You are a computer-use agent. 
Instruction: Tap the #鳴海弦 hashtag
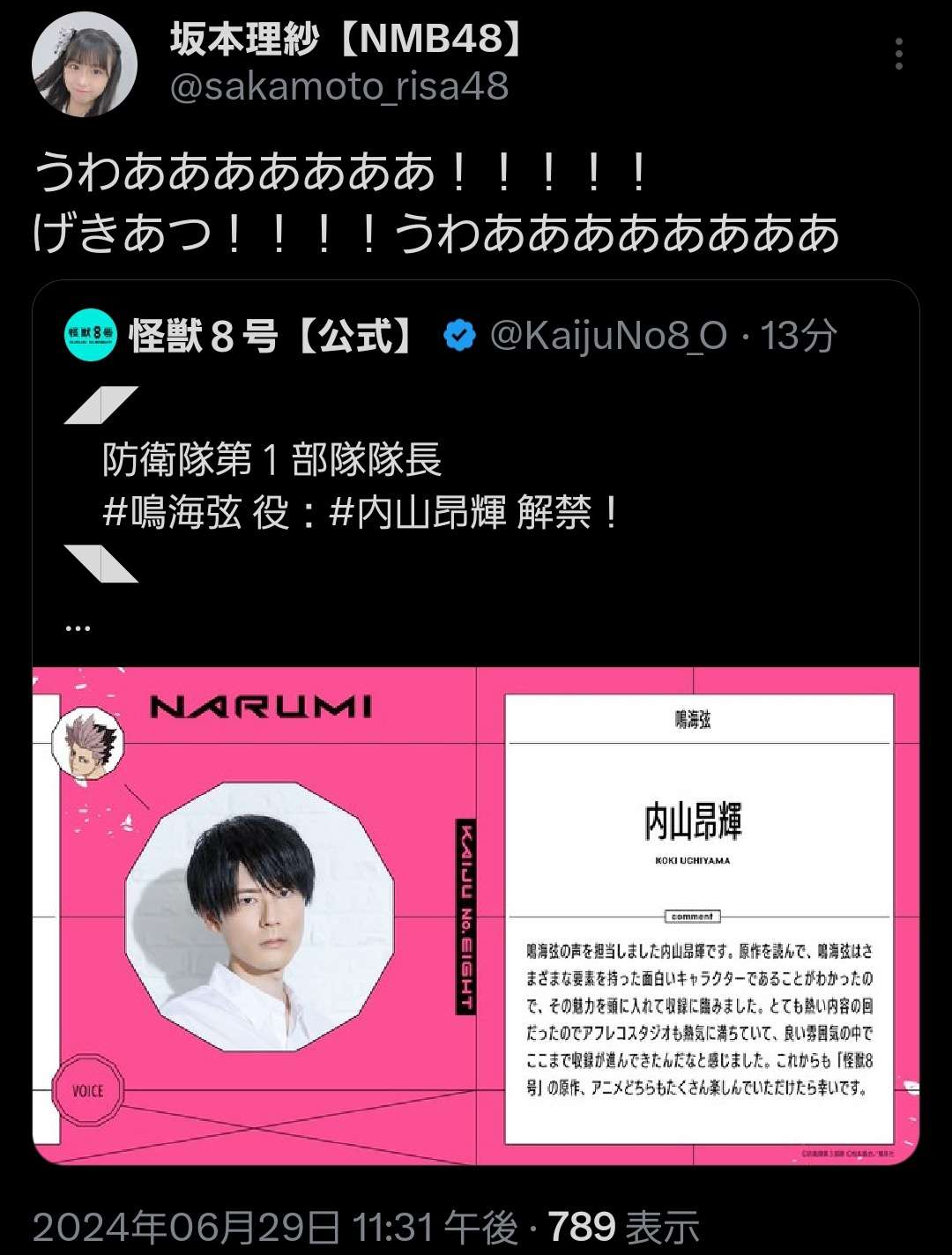click(172, 512)
